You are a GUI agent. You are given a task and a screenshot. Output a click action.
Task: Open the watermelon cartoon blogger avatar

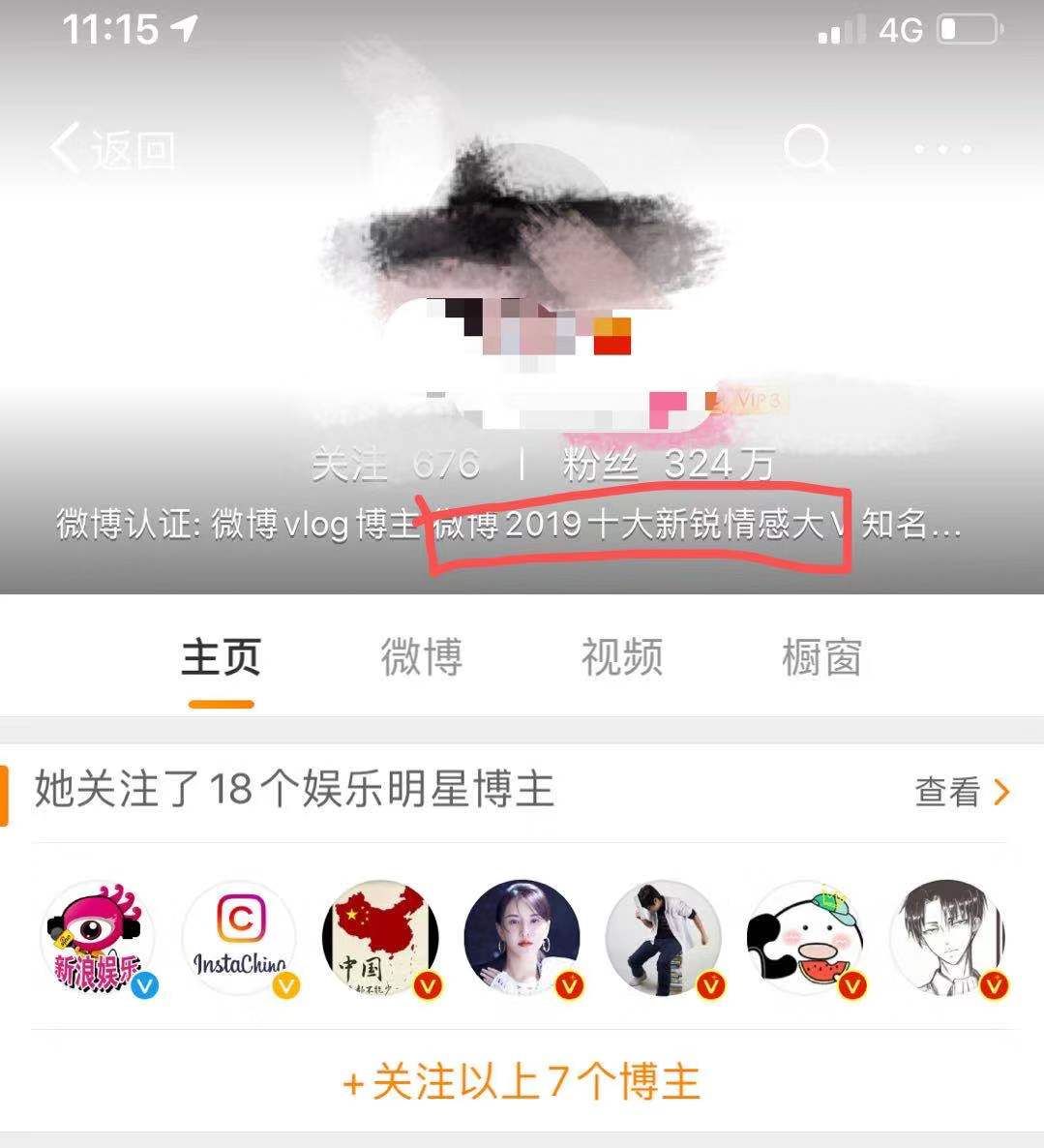[805, 939]
